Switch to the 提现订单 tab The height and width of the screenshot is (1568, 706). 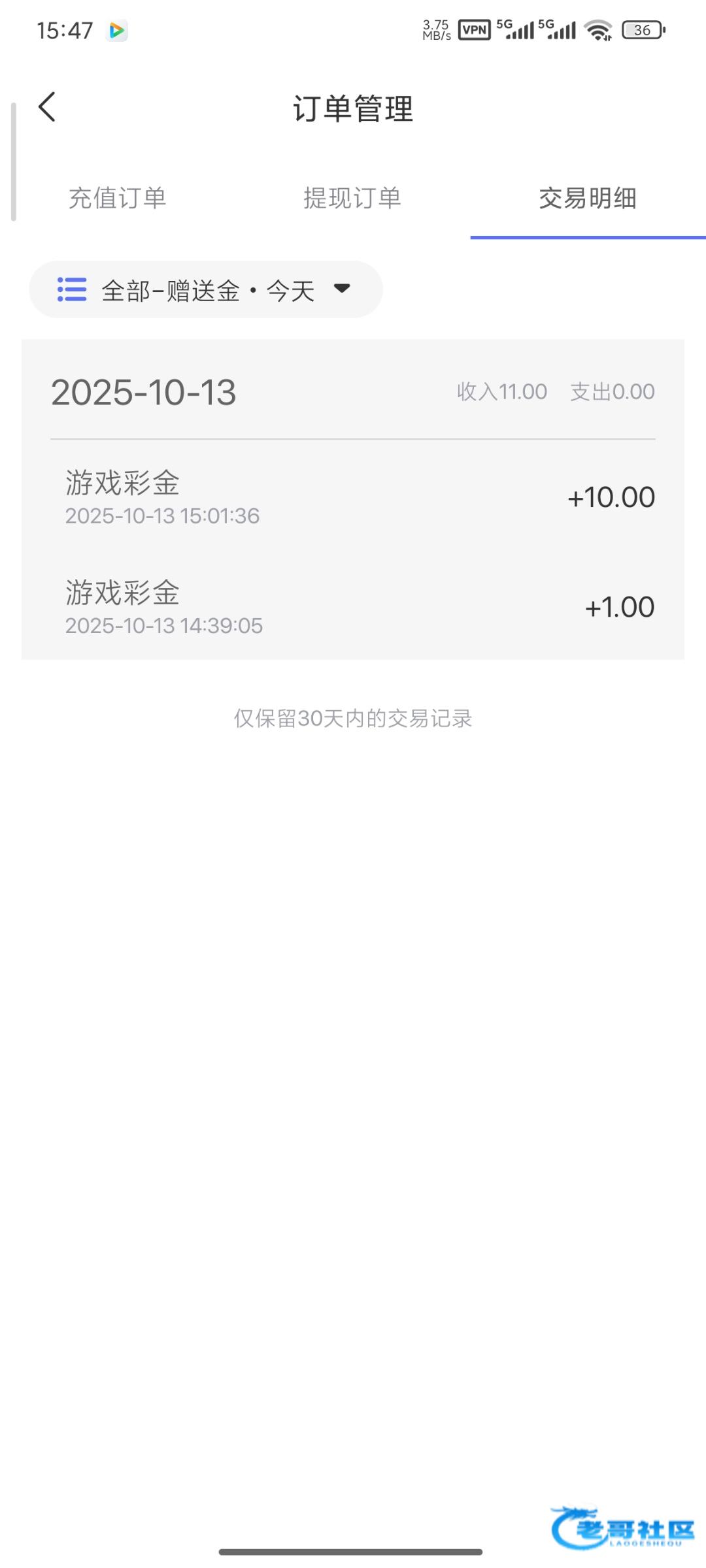point(352,198)
